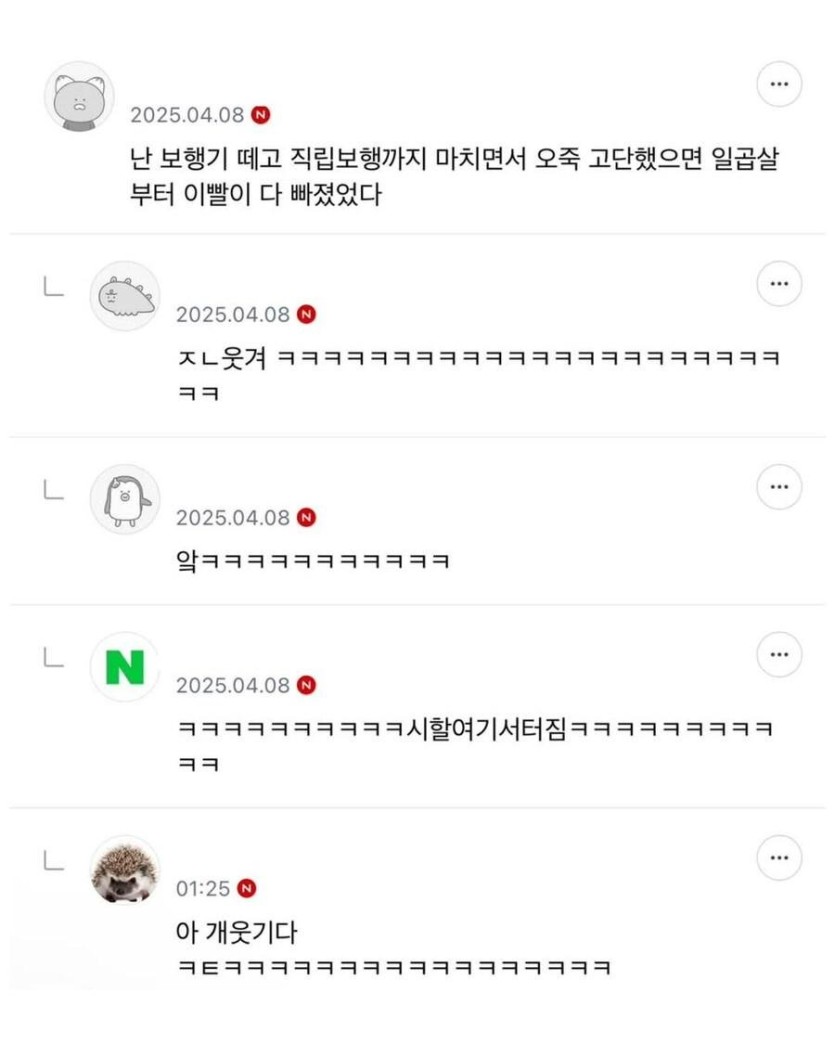
Task: View the dinosaur avatar profile on the ㅈㄴ웃겨 reply
Action: [x=125, y=296]
